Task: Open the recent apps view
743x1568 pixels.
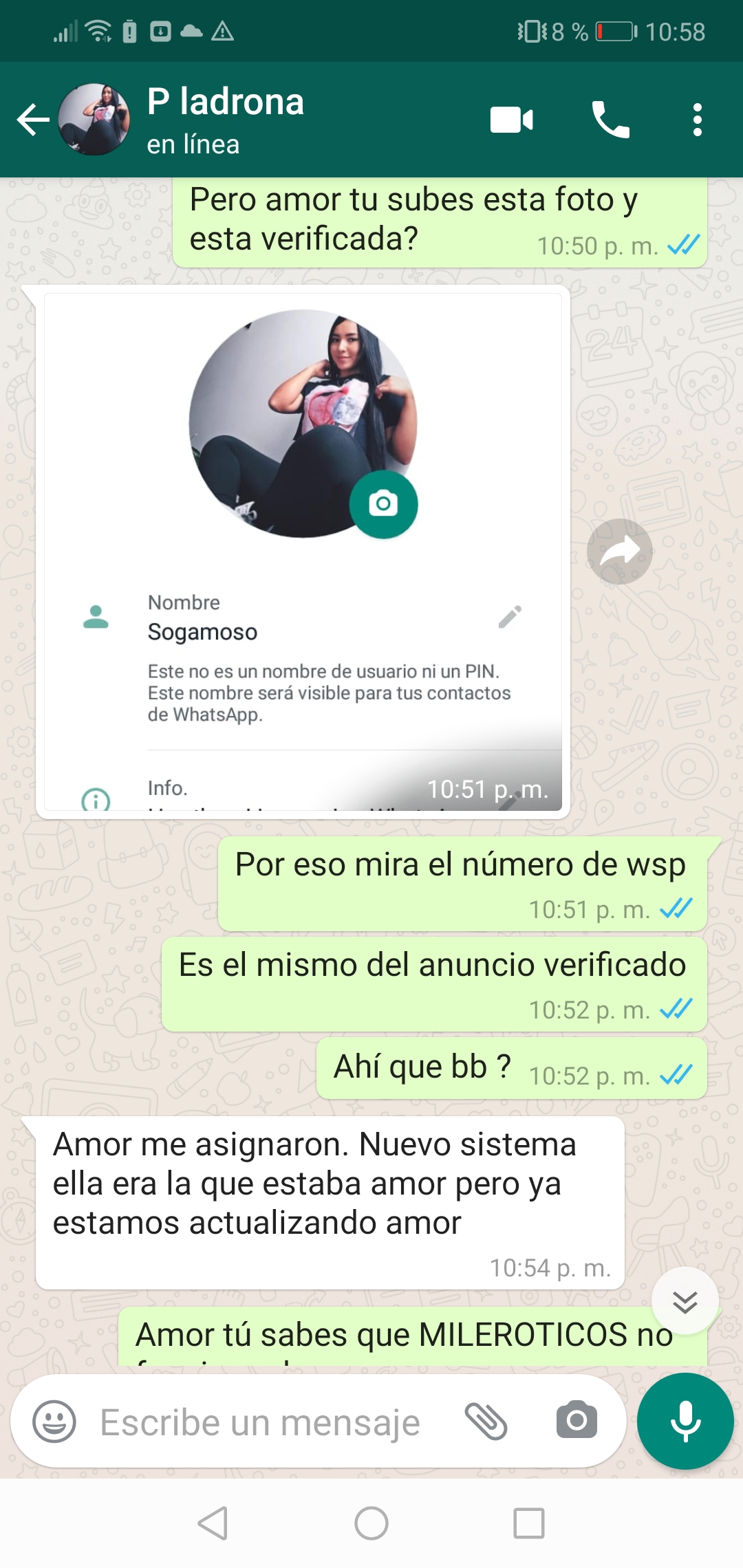Action: 529,1523
